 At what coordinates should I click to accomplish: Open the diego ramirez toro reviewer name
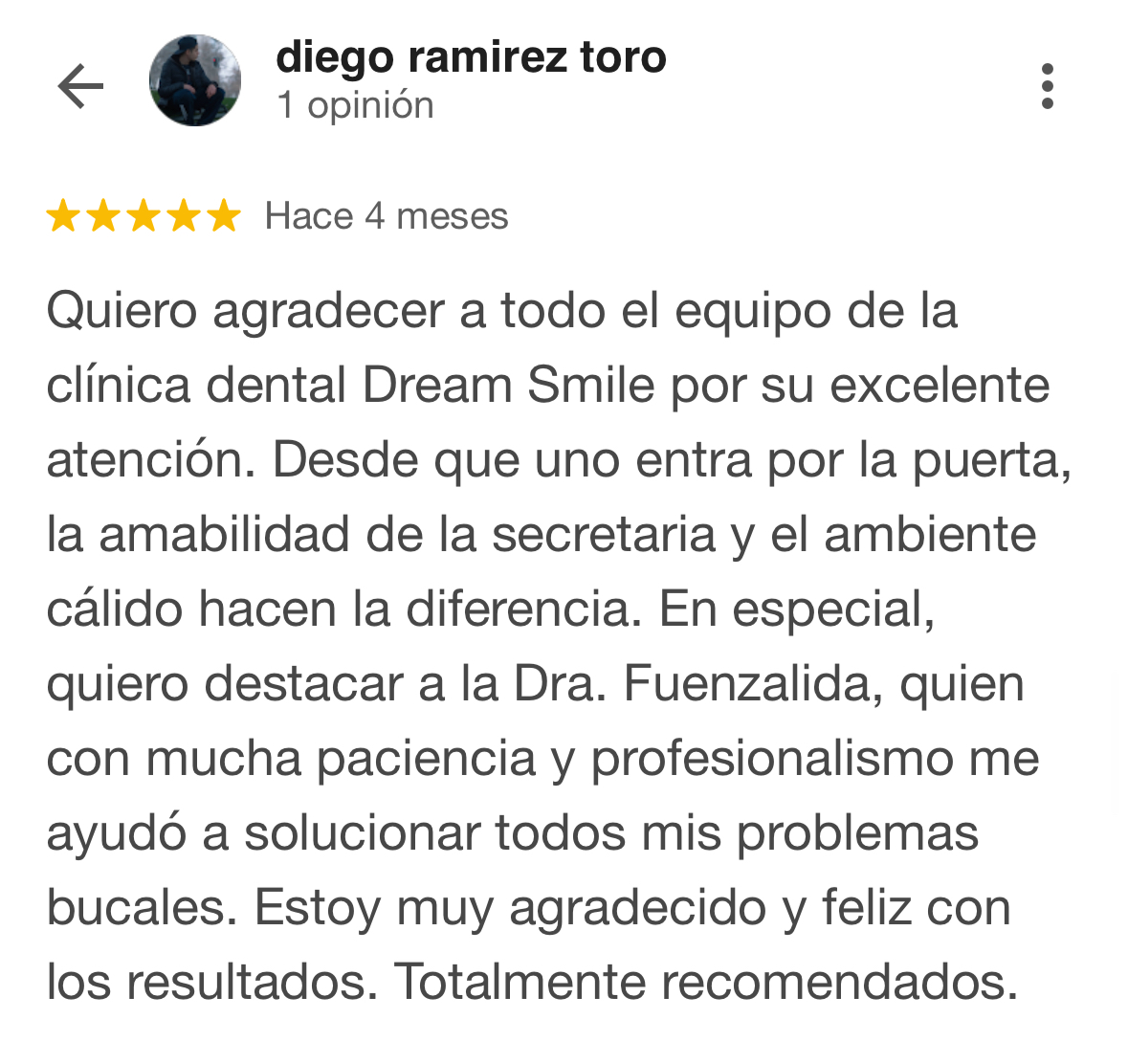(470, 57)
